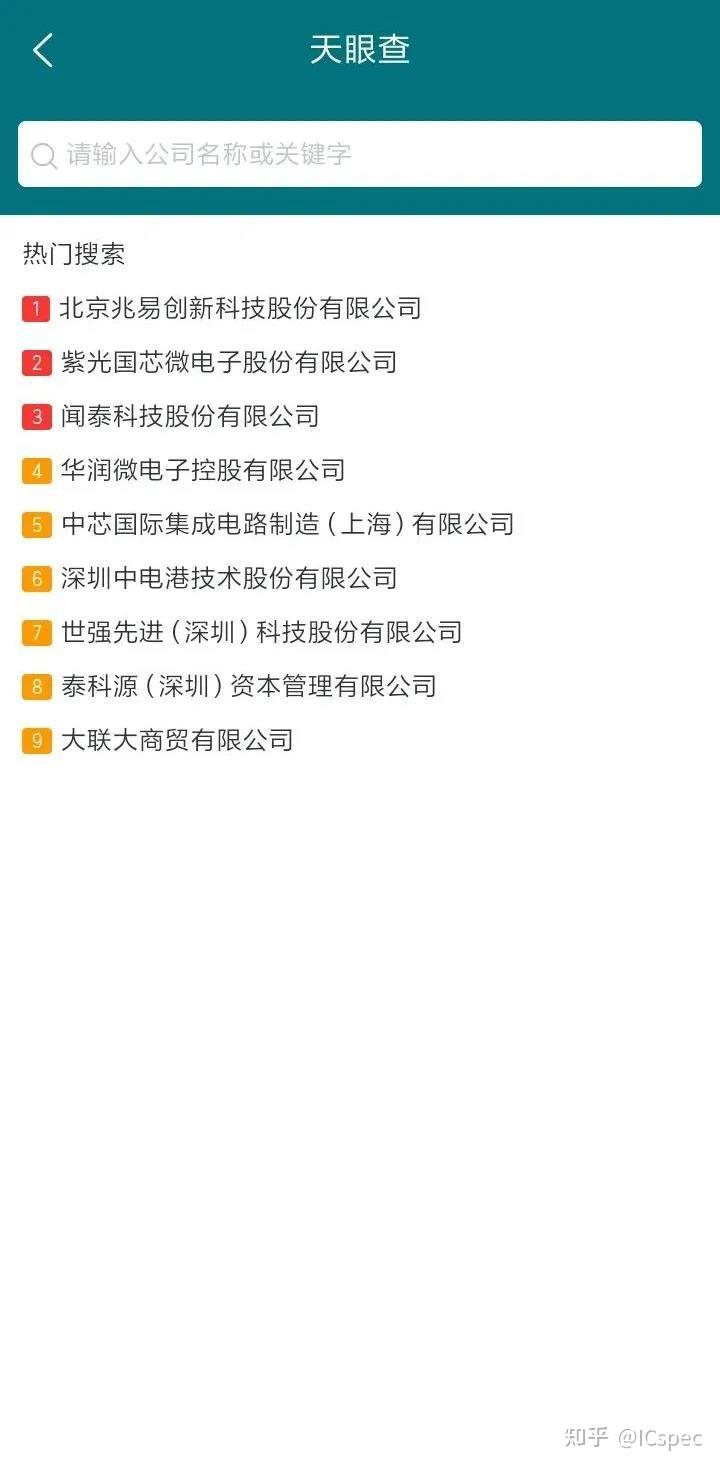Tap the company name search field
Image resolution: width=720 pixels, height=1470 pixels.
click(x=360, y=154)
